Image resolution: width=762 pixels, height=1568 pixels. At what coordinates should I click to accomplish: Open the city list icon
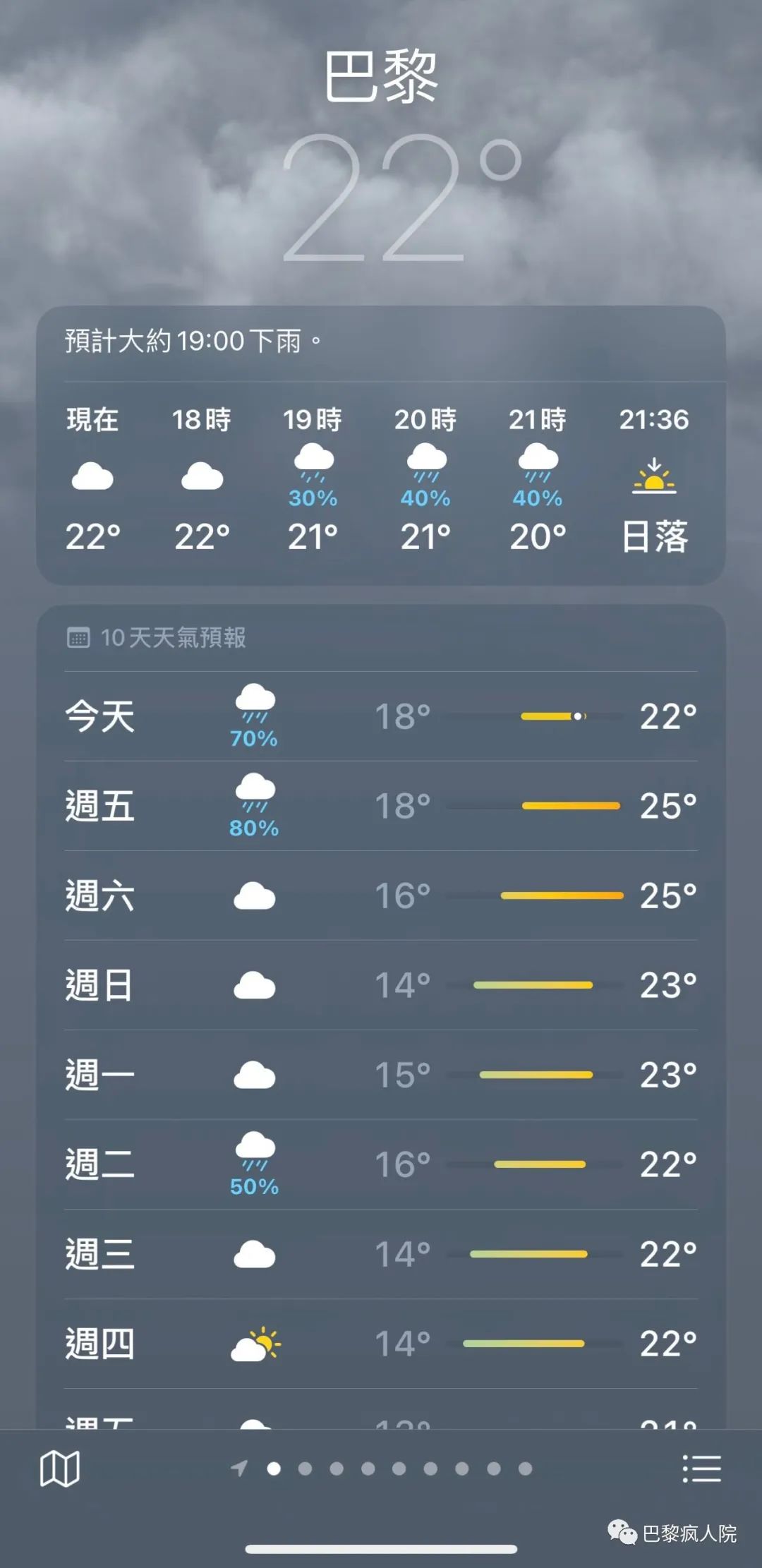point(701,1469)
